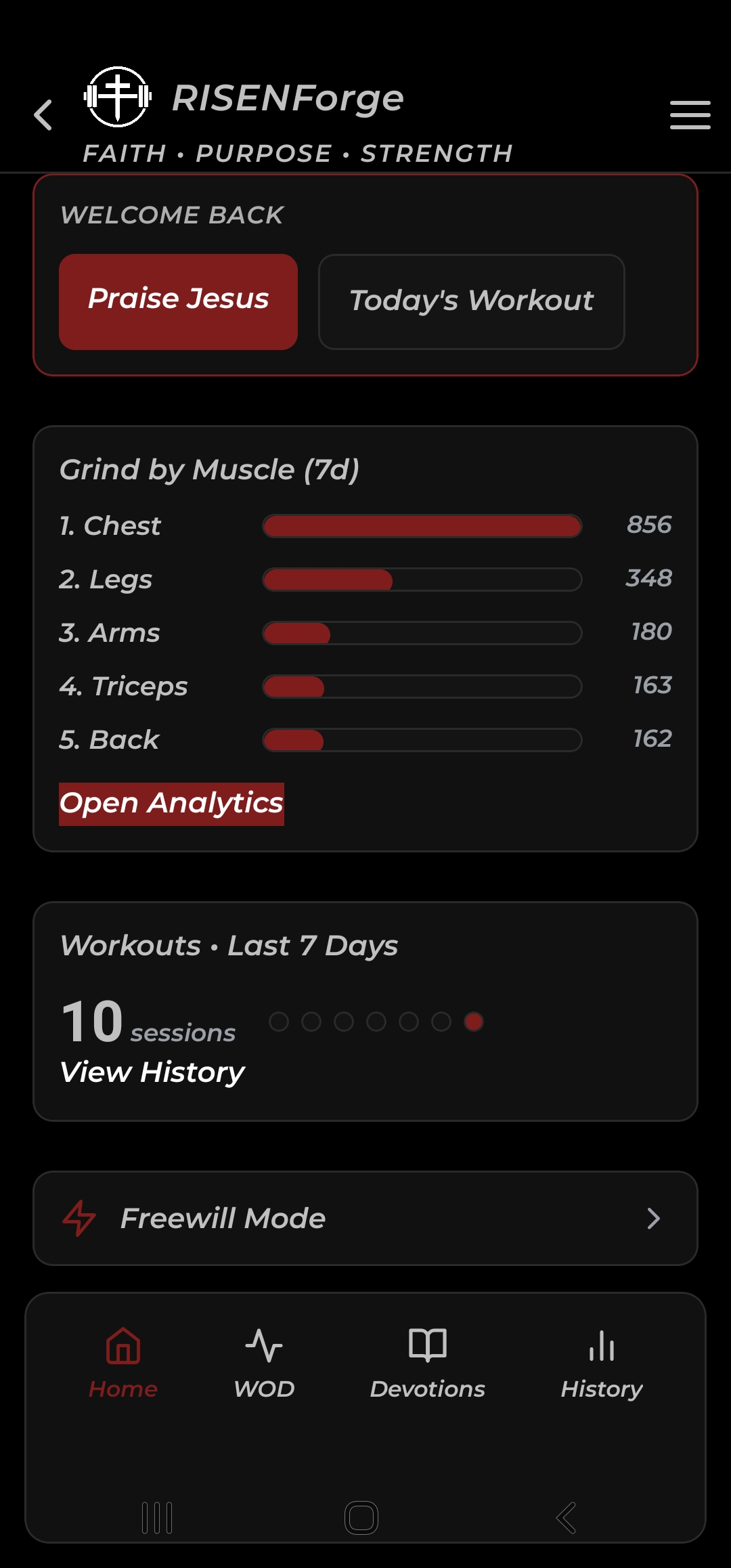Tap the system home button
Screen dimensions: 731x1568
(x=361, y=1518)
